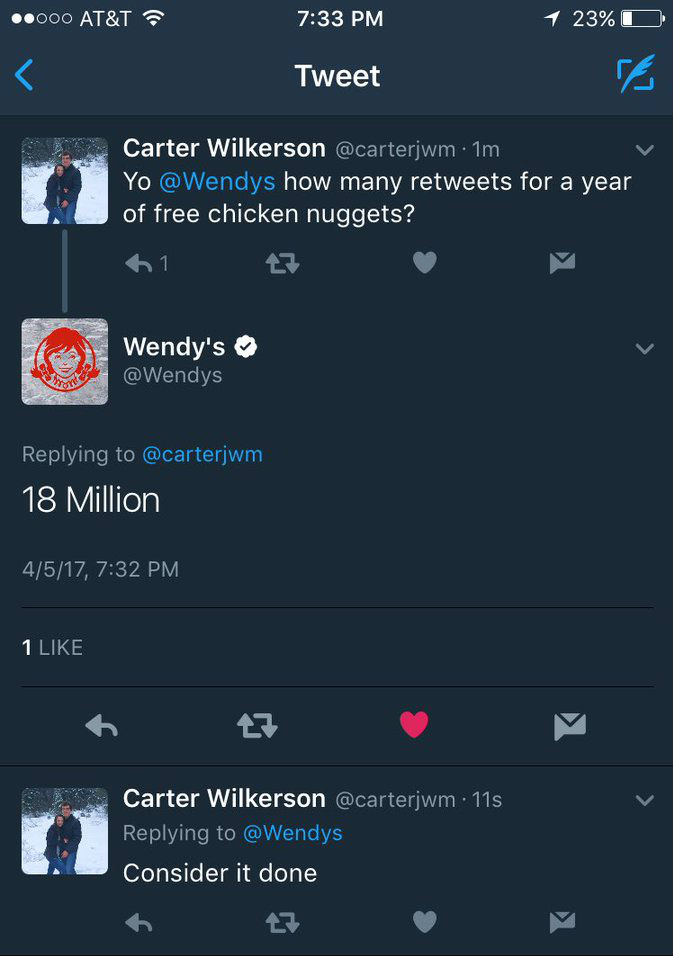This screenshot has width=673, height=956.
Task: Retweet the Consider it done reply
Action: pyautogui.click(x=282, y=921)
